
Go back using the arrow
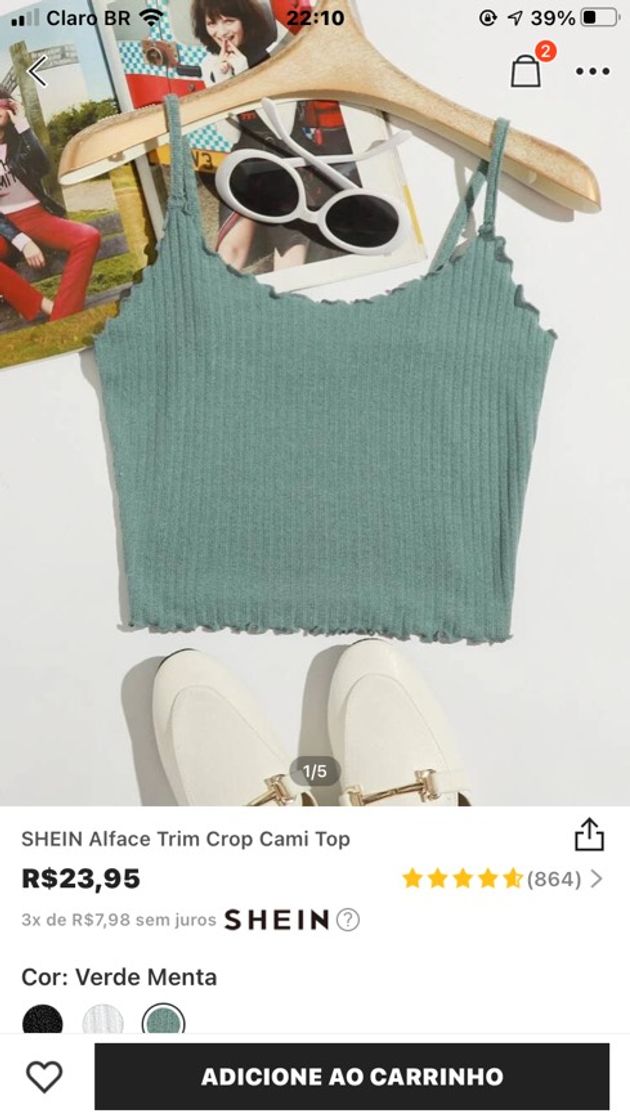pos(38,71)
